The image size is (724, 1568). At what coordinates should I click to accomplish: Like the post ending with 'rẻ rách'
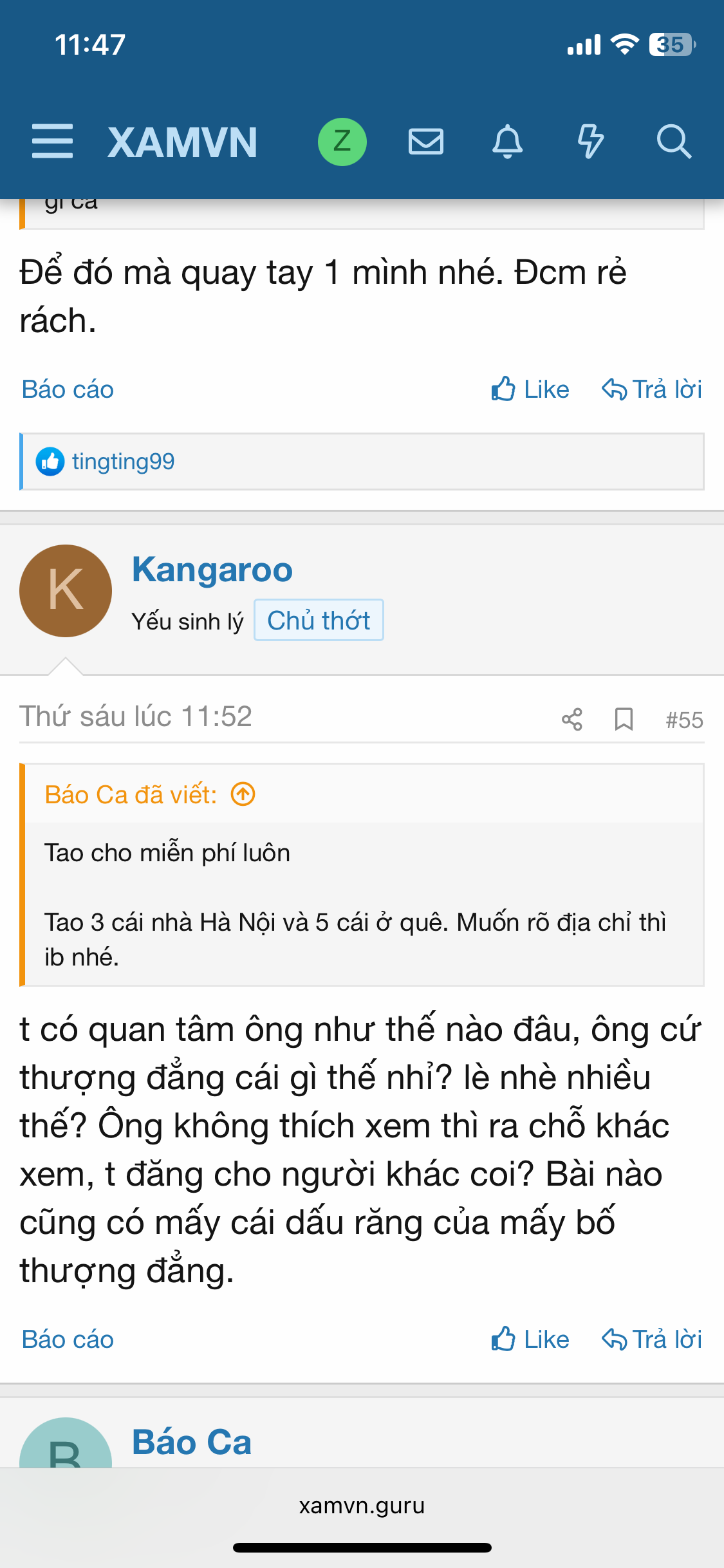530,389
